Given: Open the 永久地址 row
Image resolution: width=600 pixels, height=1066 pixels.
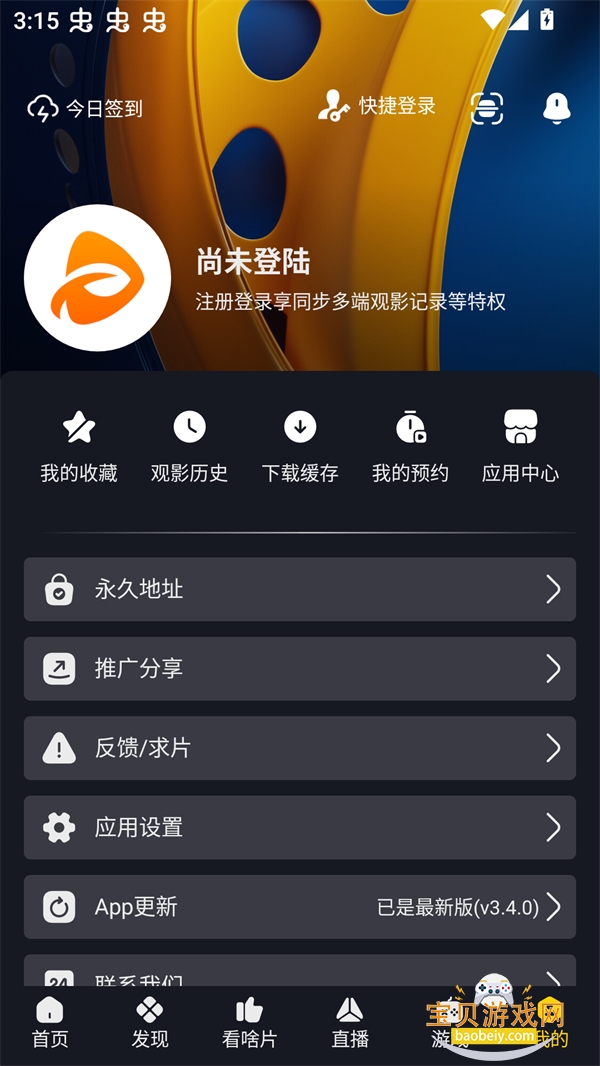Looking at the screenshot, I should coord(300,589).
